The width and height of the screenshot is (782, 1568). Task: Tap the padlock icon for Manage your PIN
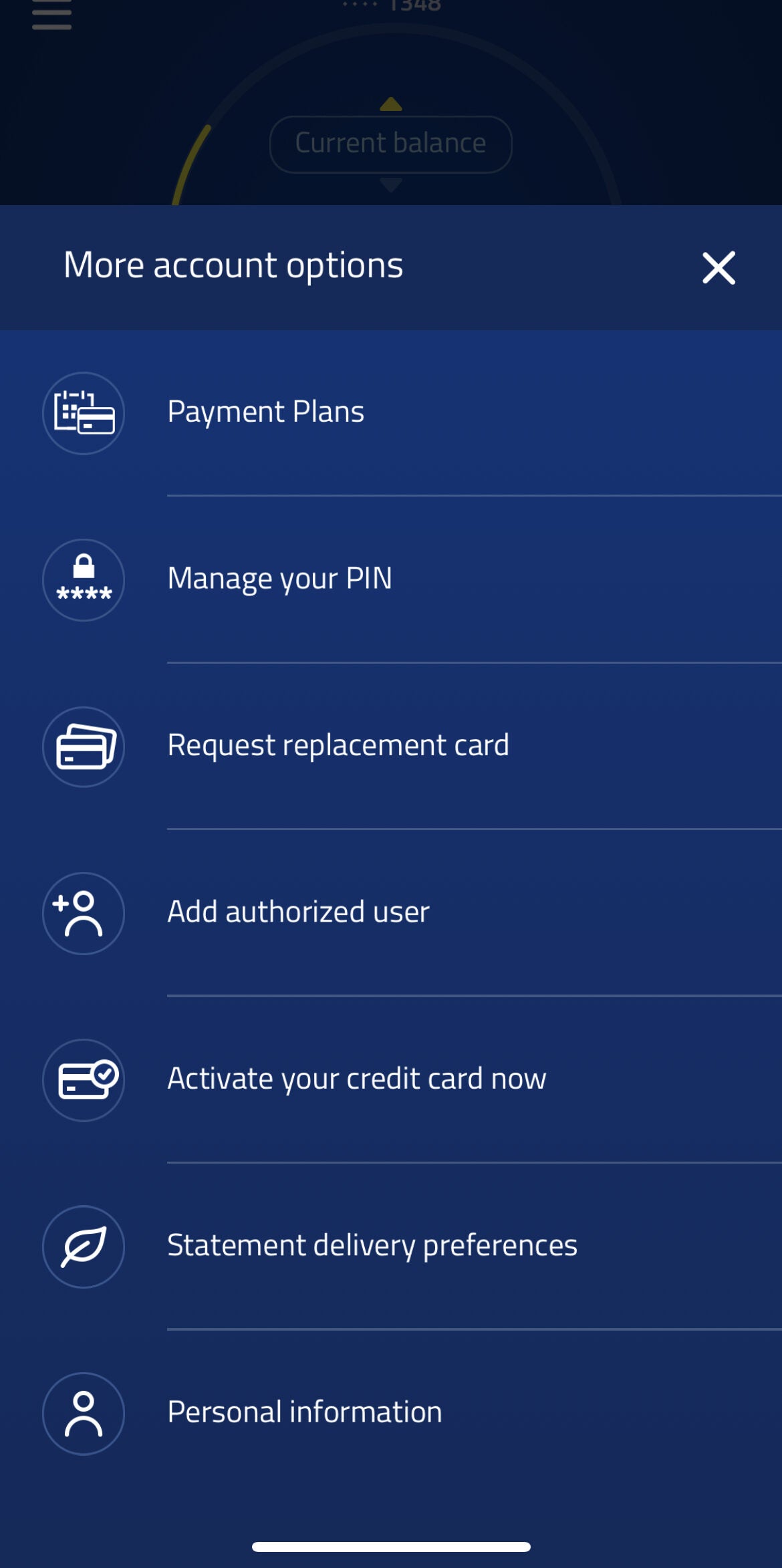(x=83, y=579)
